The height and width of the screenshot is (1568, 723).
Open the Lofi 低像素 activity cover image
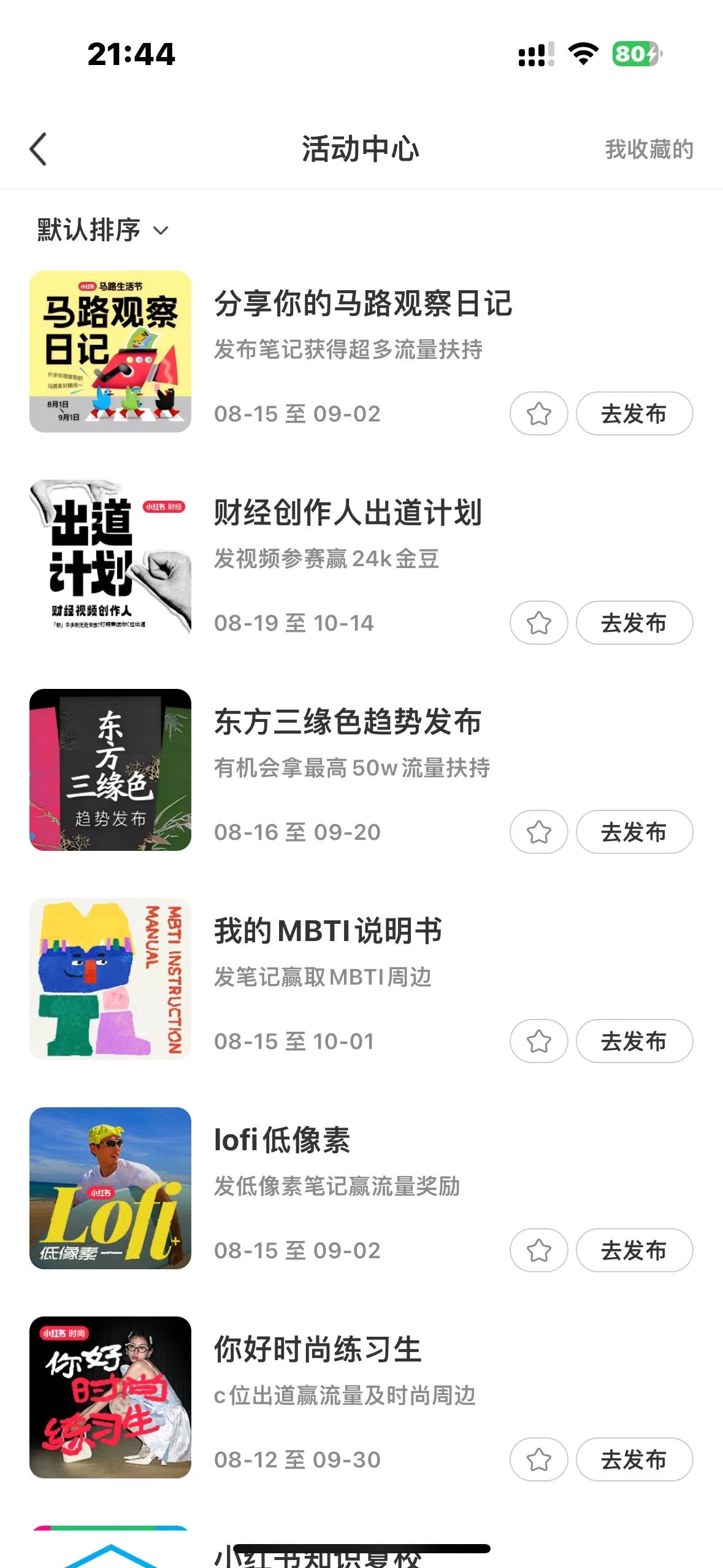click(110, 1188)
